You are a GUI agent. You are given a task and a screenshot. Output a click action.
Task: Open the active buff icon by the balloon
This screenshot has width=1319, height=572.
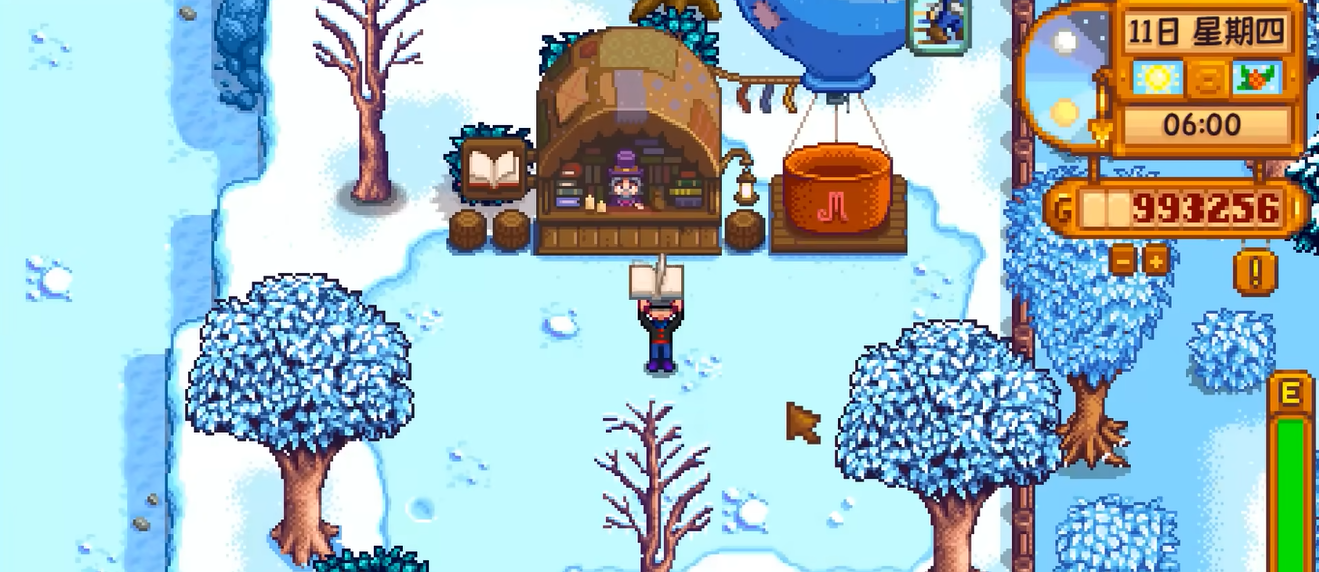click(938, 25)
